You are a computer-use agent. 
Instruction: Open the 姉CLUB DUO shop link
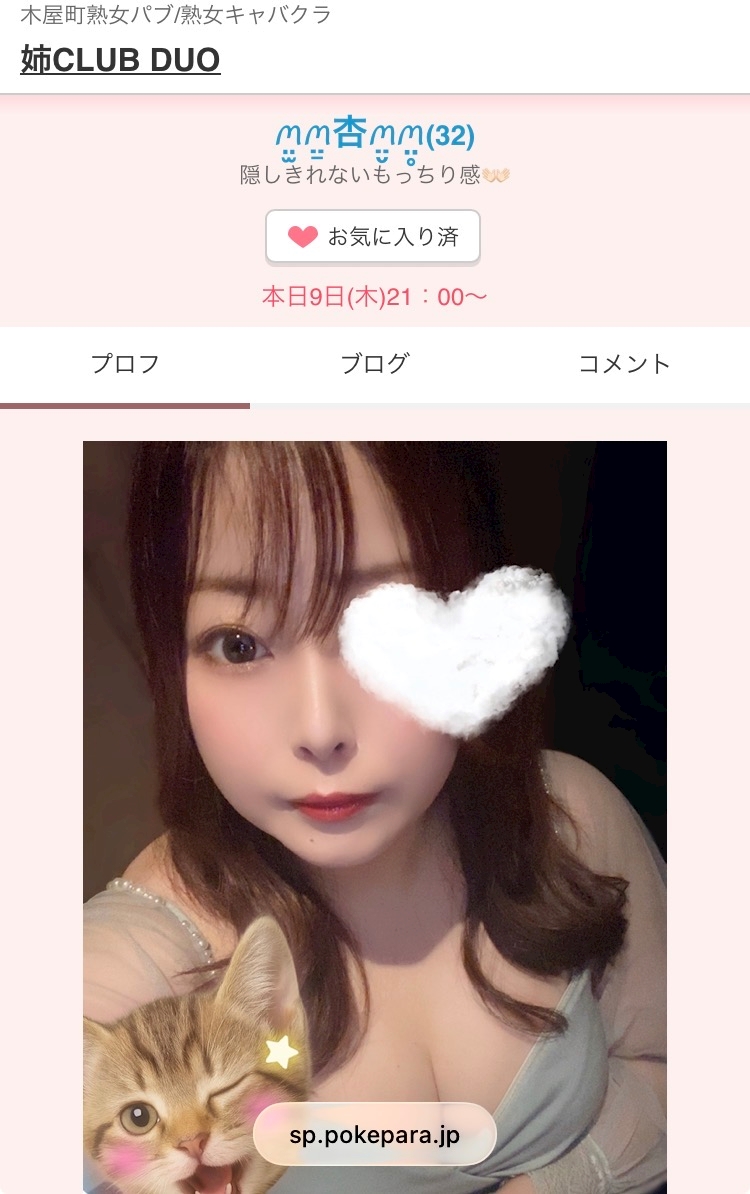(x=120, y=60)
